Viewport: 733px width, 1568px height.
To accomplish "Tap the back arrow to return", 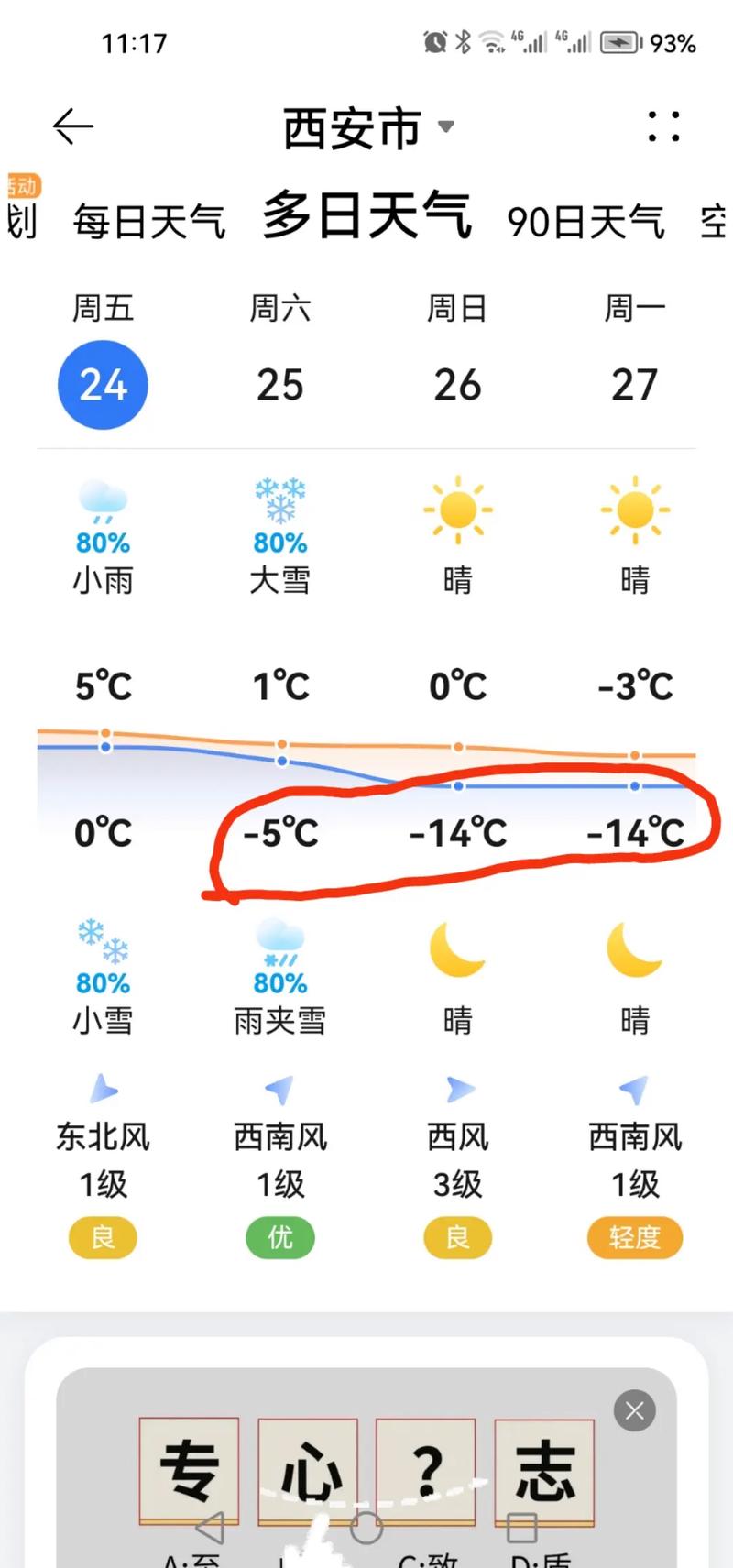I will point(73,126).
